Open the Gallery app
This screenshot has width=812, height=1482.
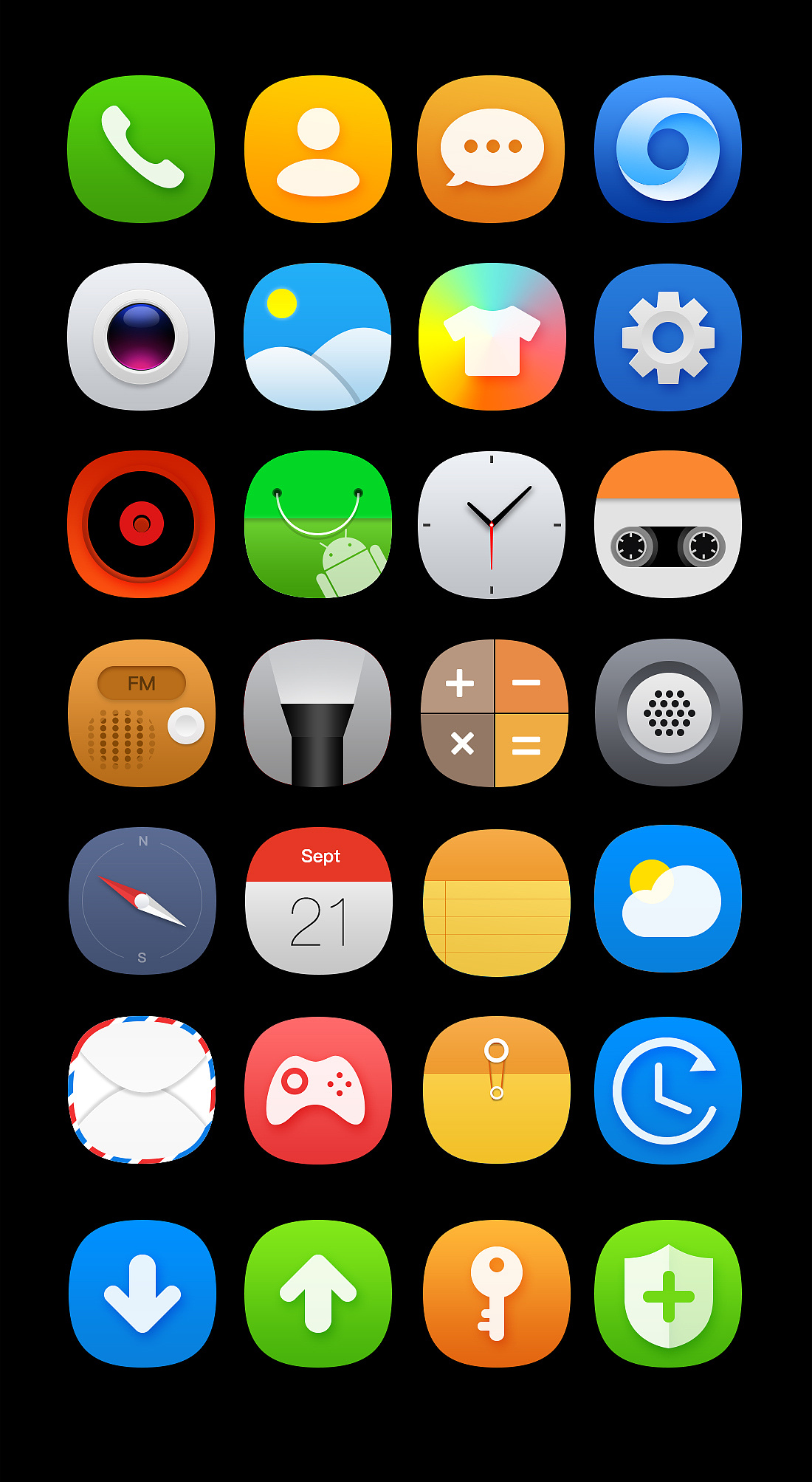(317, 335)
